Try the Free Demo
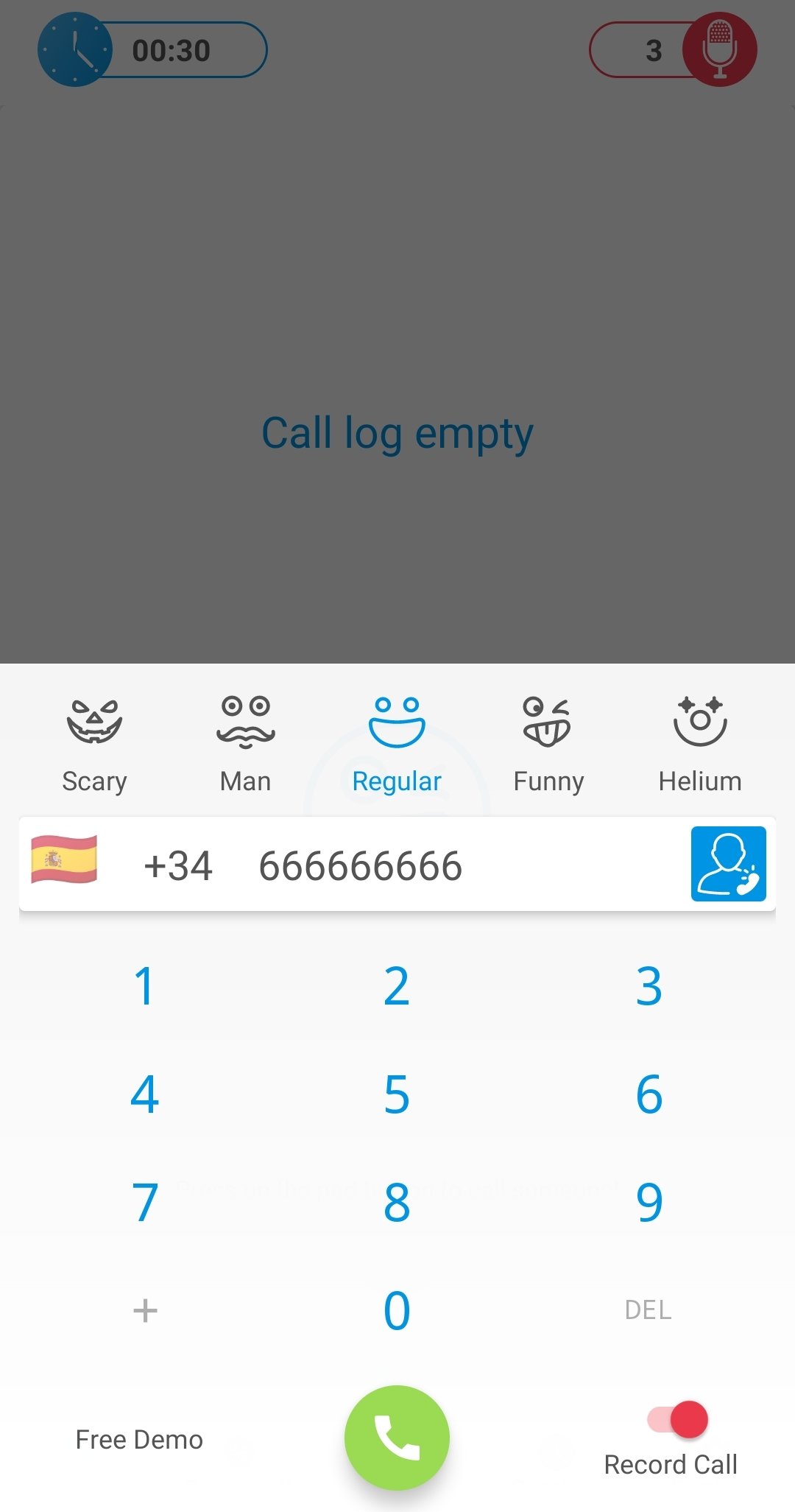This screenshot has height=1512, width=795. (139, 1440)
